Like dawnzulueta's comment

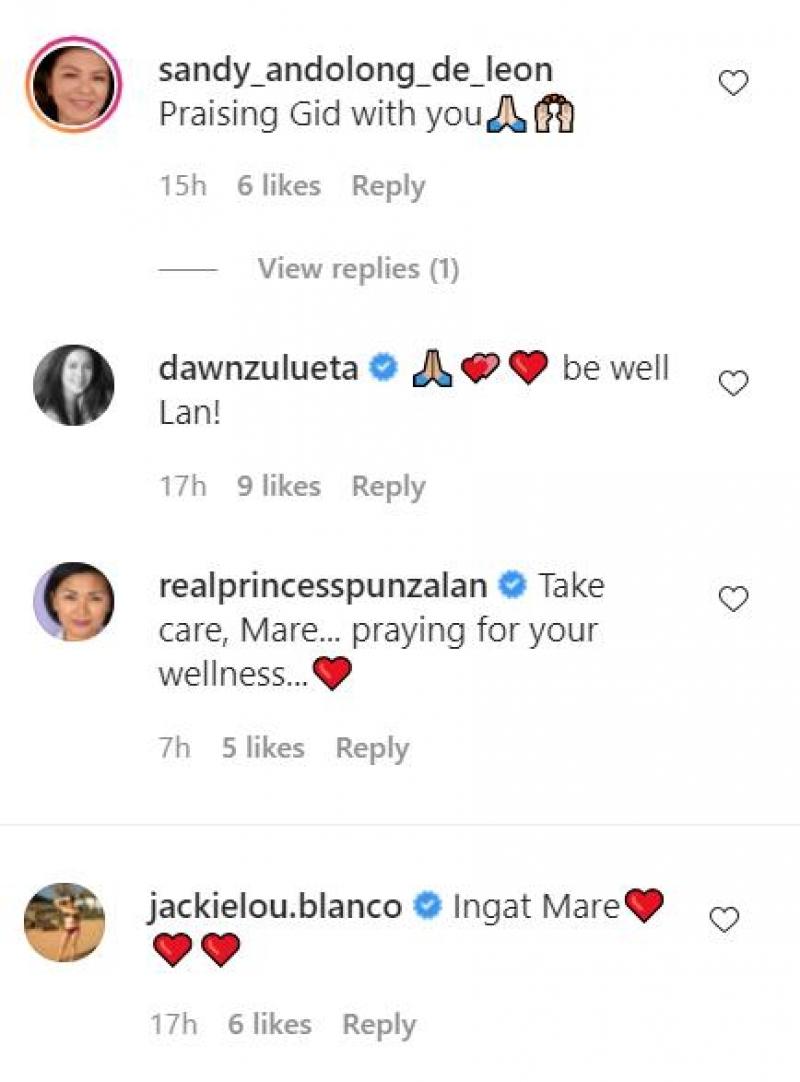(734, 383)
